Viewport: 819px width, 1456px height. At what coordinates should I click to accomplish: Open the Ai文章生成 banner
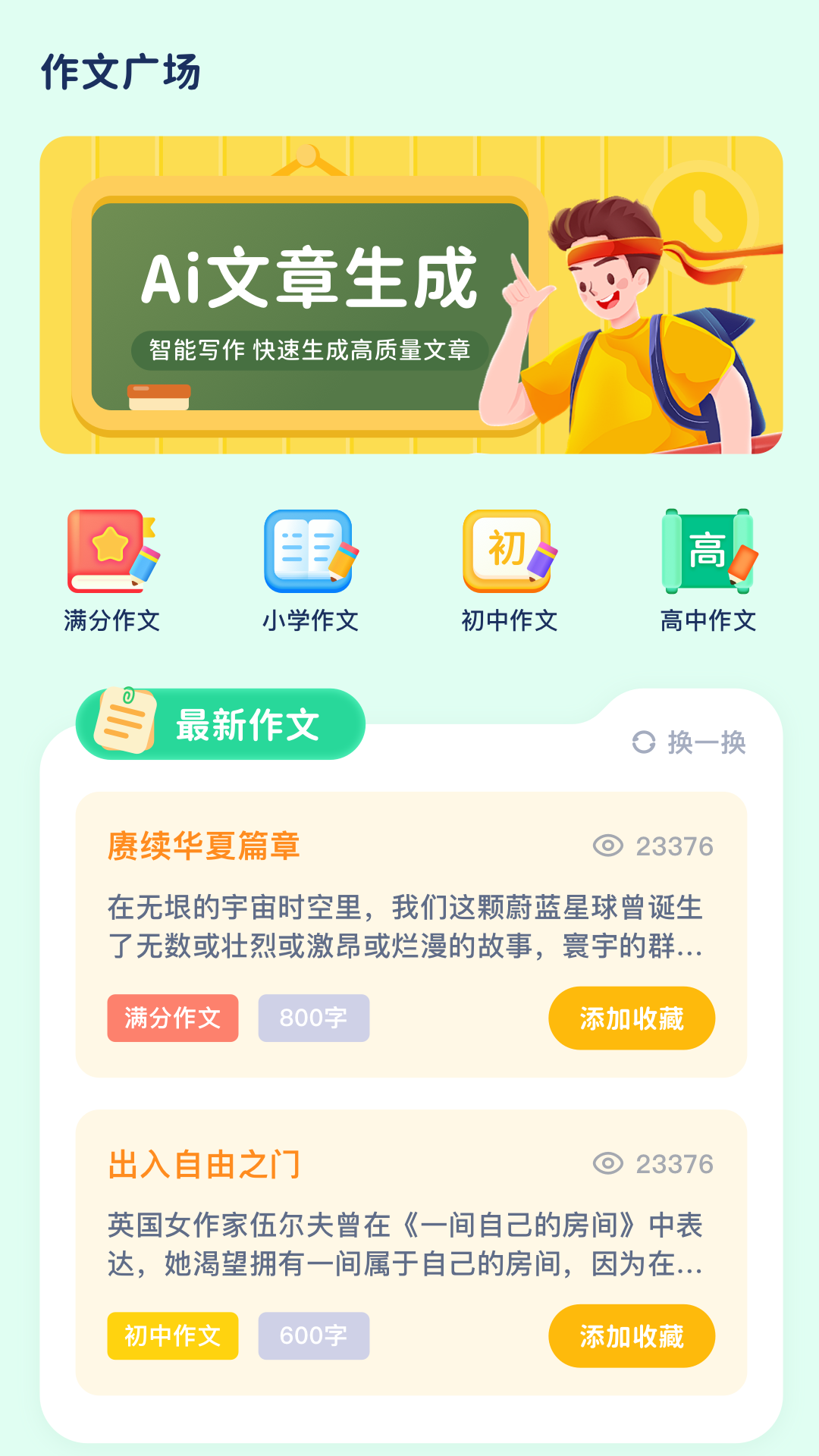click(409, 296)
